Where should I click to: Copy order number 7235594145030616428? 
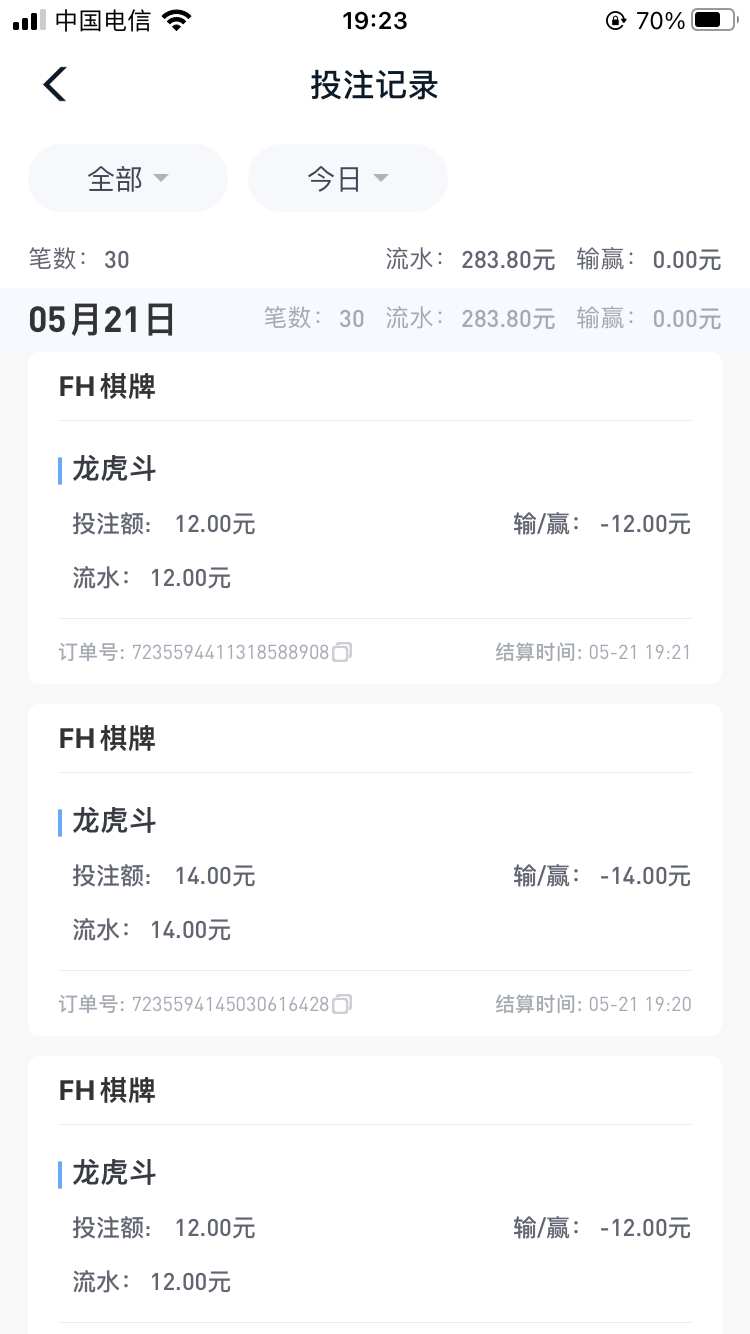[342, 1004]
